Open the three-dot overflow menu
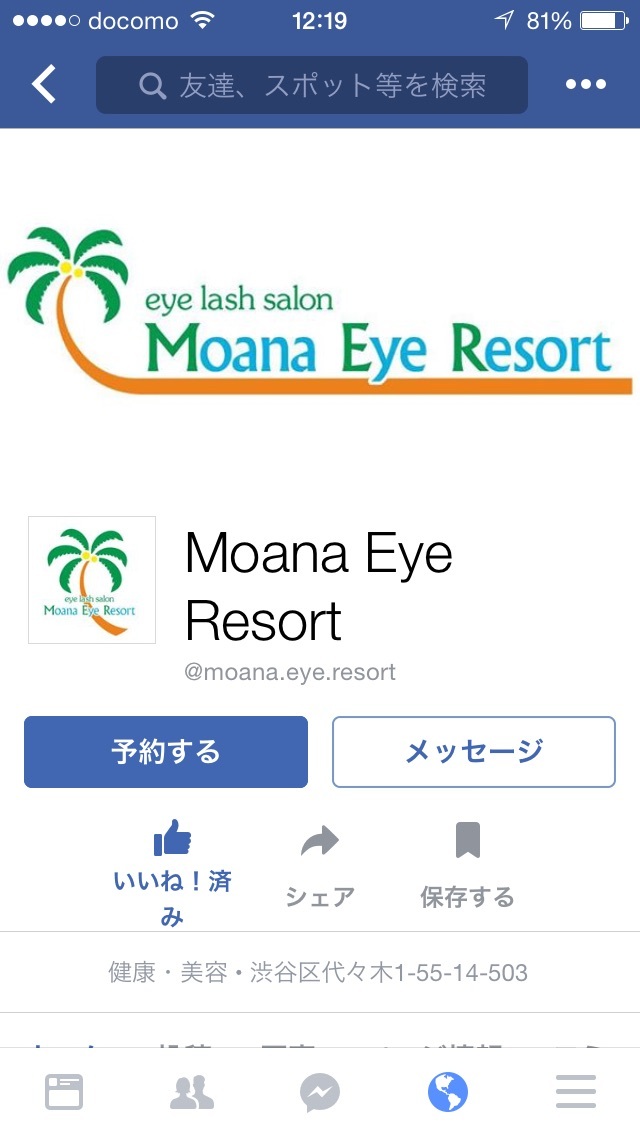 click(586, 85)
